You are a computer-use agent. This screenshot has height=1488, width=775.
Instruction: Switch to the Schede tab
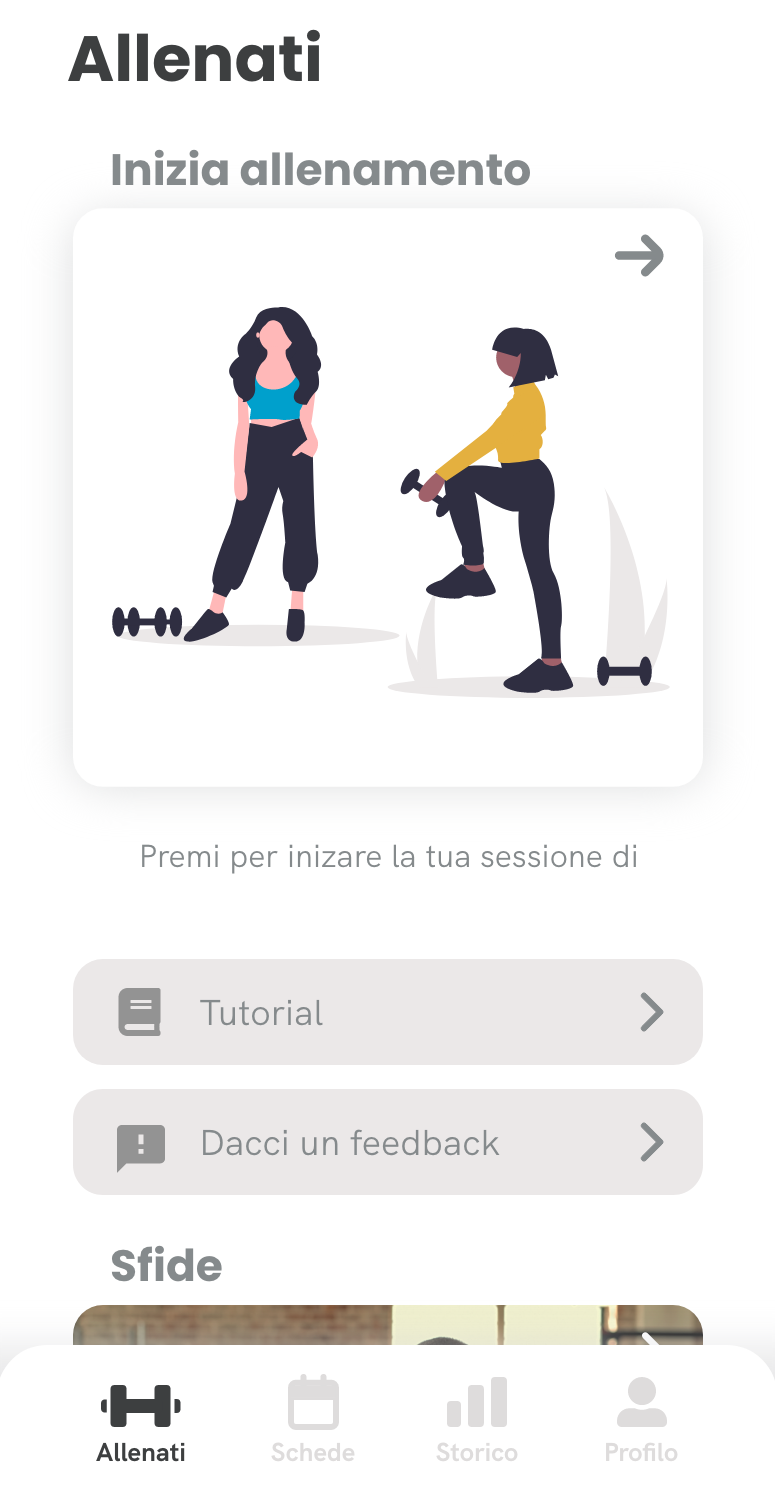click(313, 1420)
